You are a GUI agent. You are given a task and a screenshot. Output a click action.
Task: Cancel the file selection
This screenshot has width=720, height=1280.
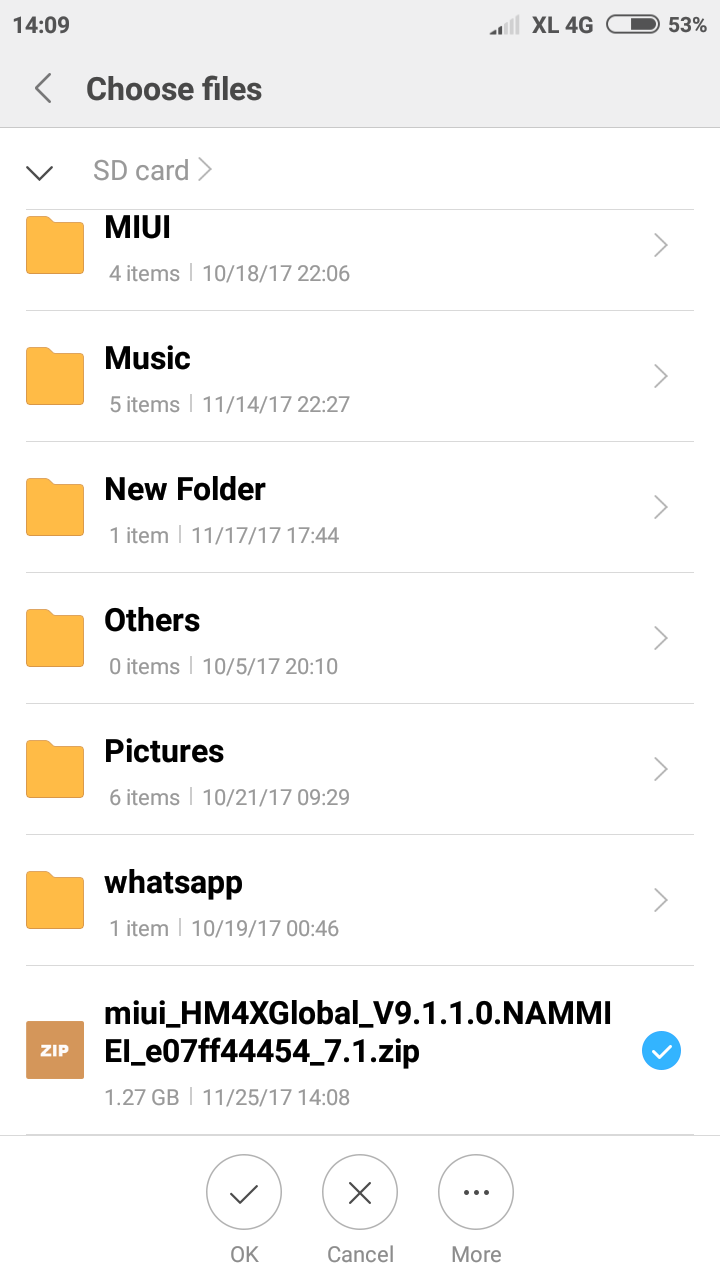[x=360, y=1209]
